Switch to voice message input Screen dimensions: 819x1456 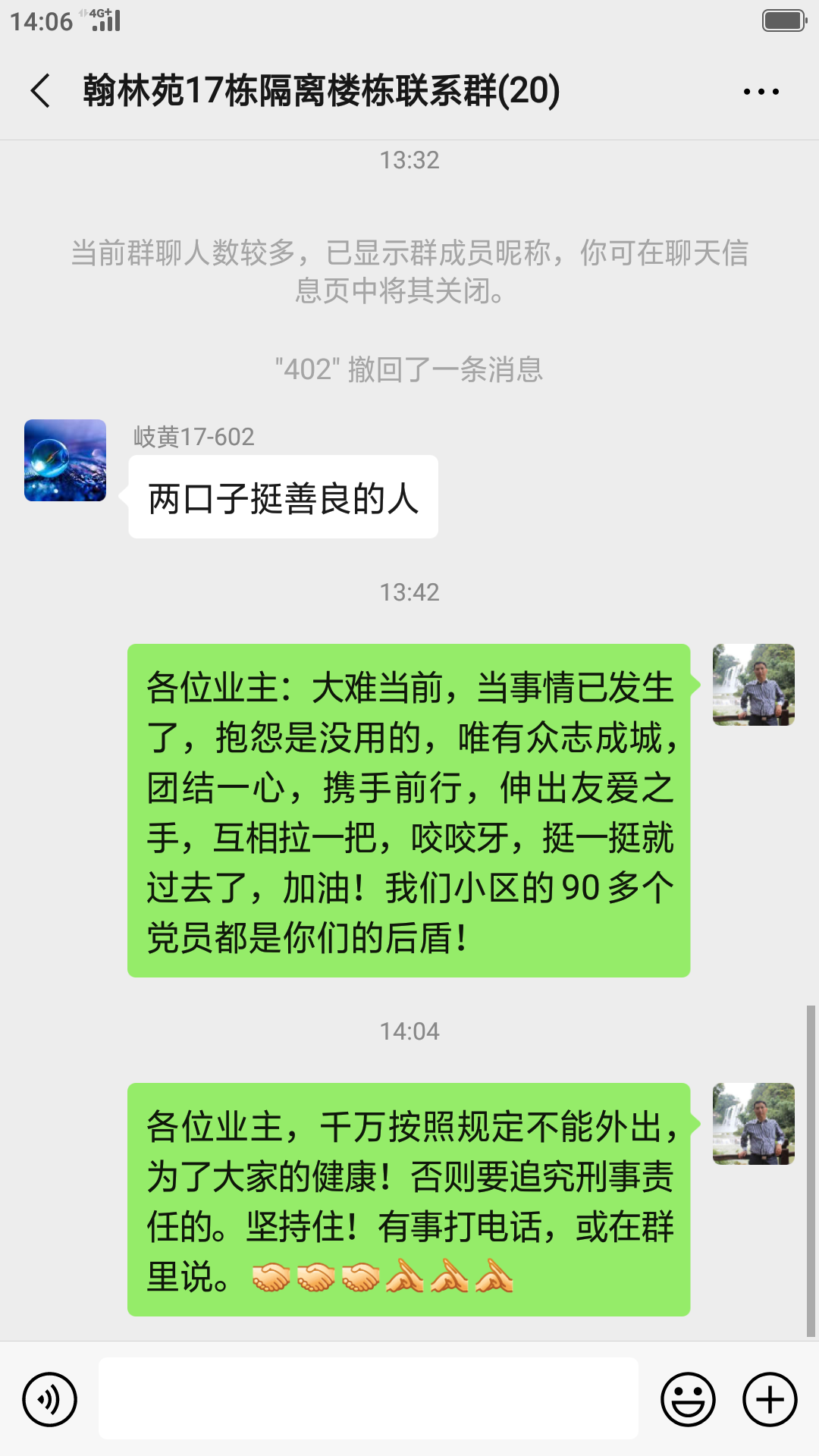point(50,1399)
